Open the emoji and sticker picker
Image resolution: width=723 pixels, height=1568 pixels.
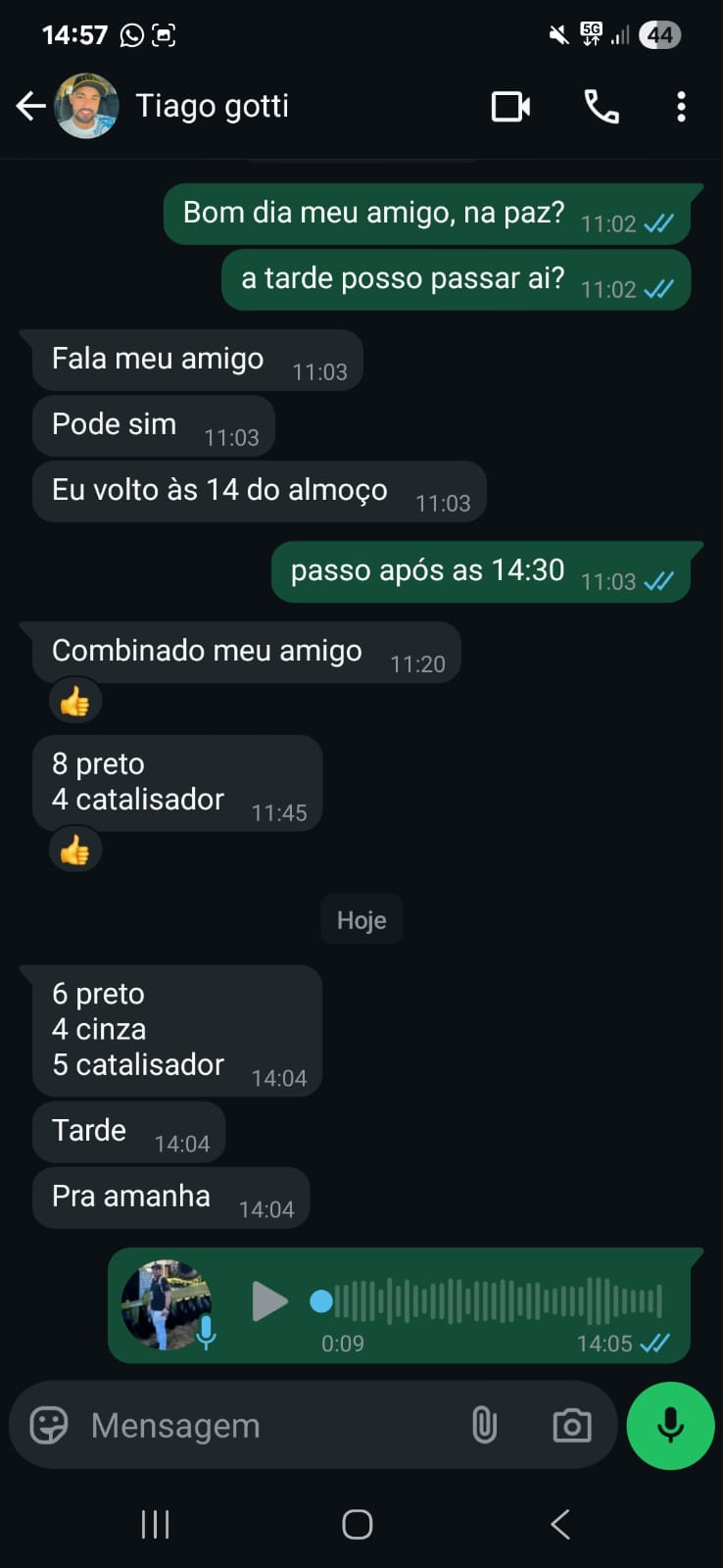pos(49,1425)
